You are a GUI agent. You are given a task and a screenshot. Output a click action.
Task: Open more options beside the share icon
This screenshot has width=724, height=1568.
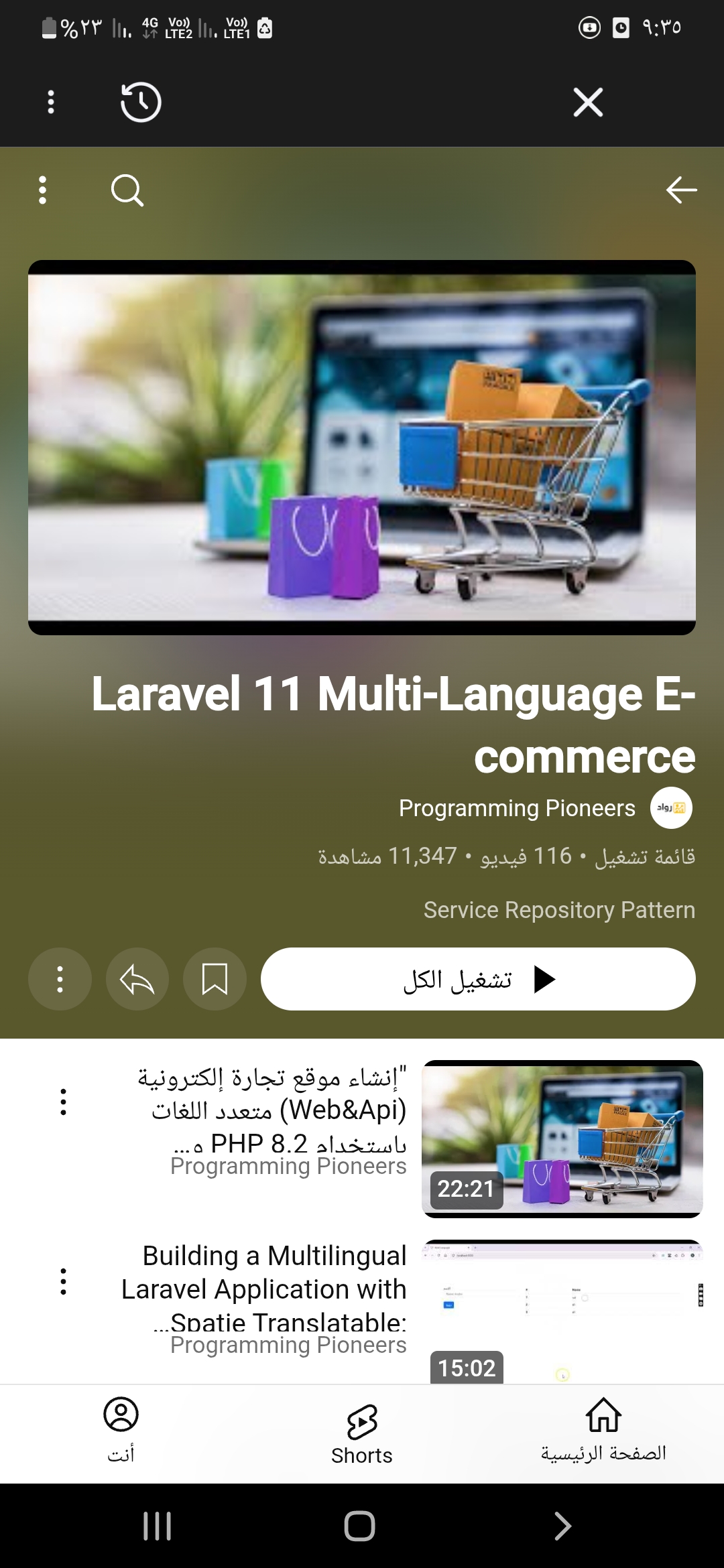60,979
